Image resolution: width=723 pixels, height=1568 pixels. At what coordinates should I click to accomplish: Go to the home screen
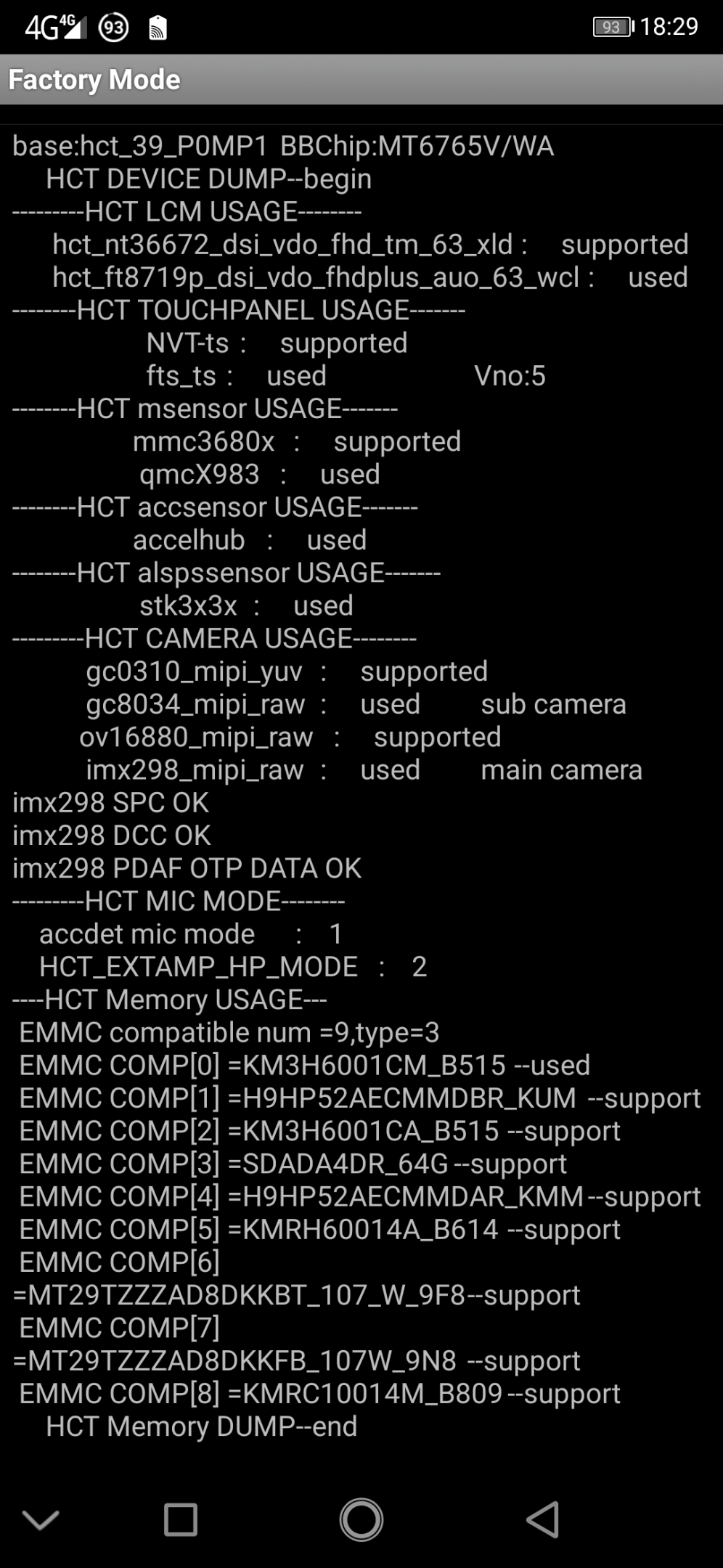[361, 1519]
